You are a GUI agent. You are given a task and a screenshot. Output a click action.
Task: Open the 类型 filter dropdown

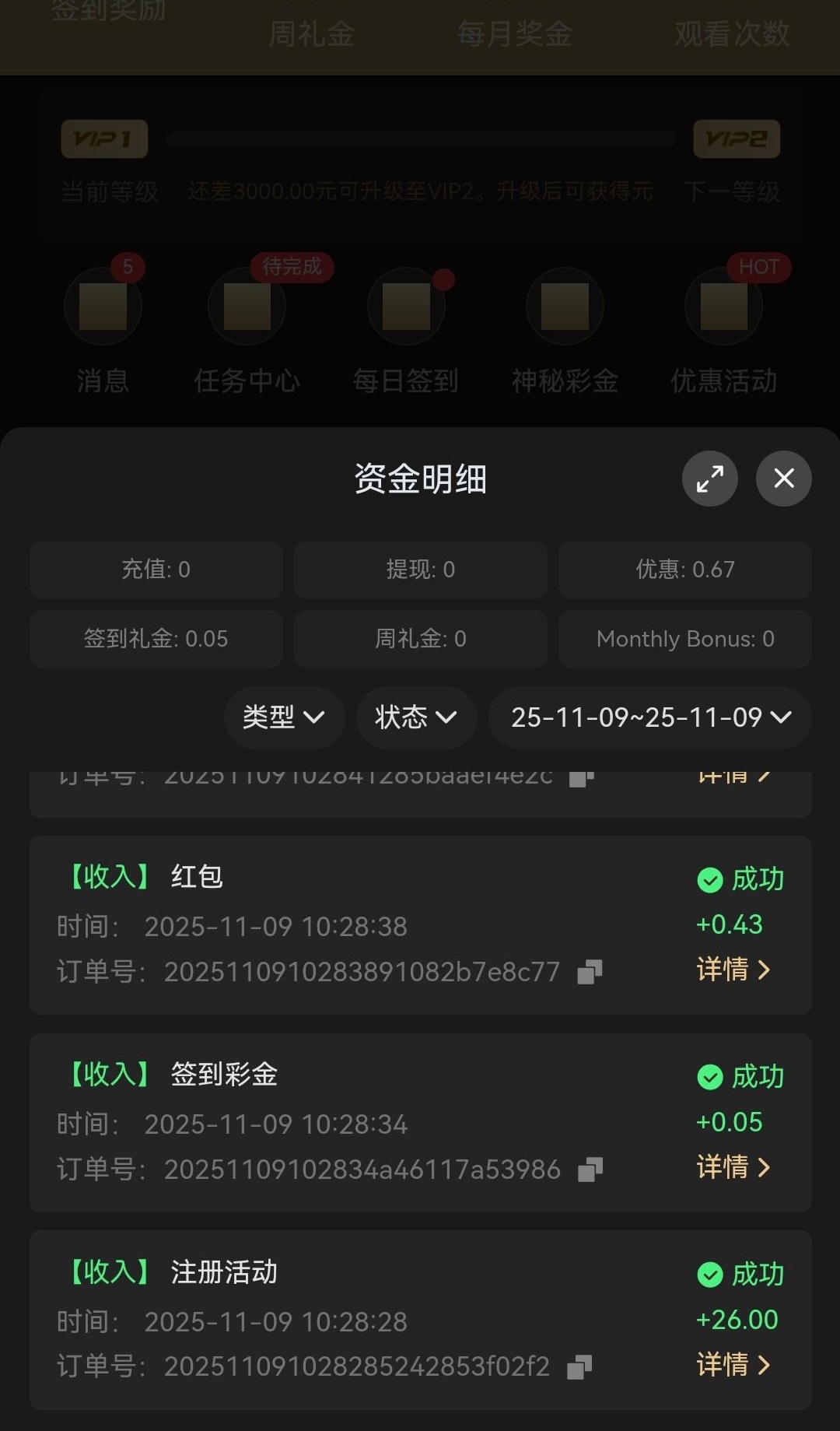[x=284, y=717]
